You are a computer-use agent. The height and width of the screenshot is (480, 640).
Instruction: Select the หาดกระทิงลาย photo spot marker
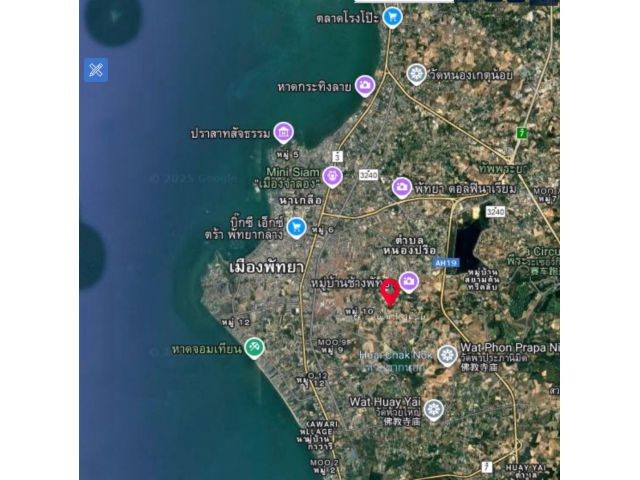[x=365, y=86]
